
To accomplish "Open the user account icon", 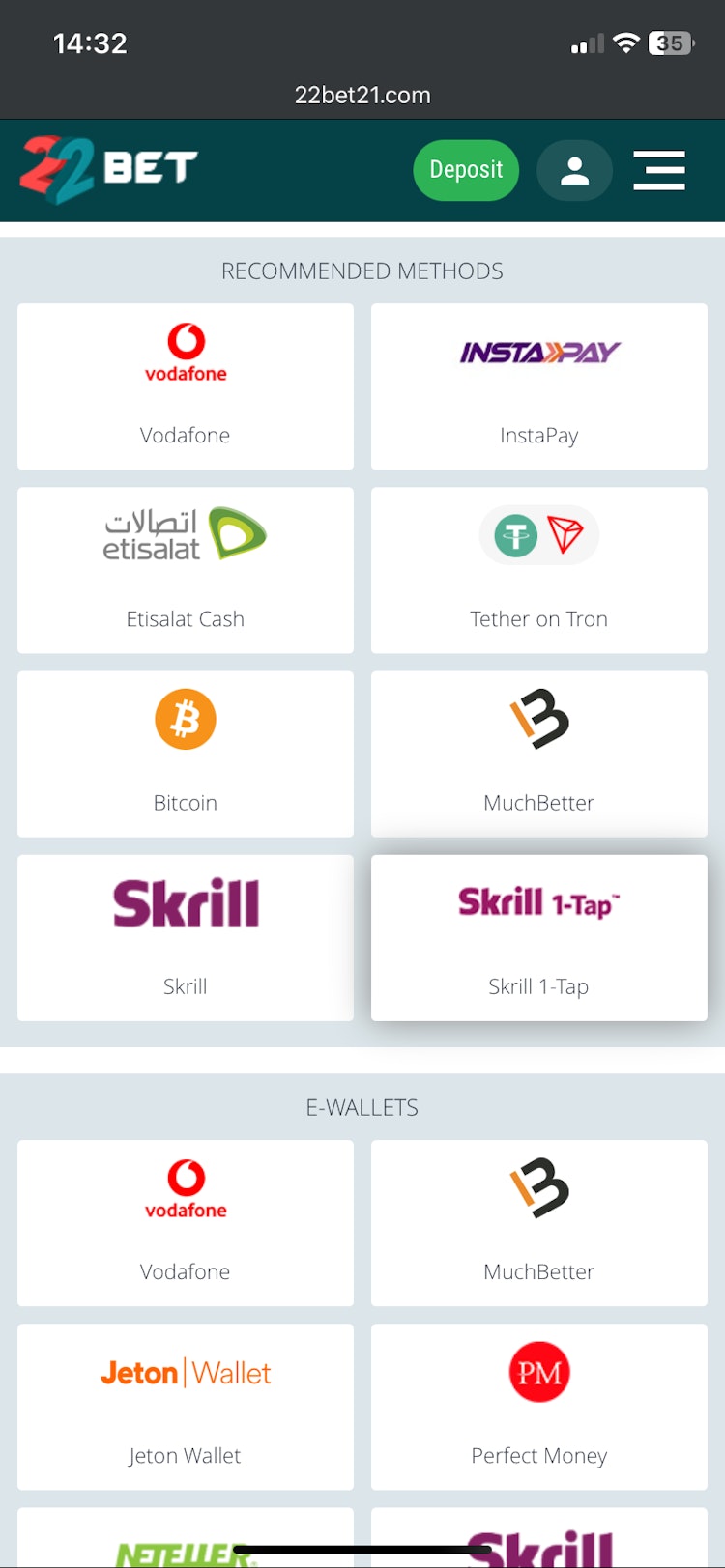I will click(x=574, y=170).
